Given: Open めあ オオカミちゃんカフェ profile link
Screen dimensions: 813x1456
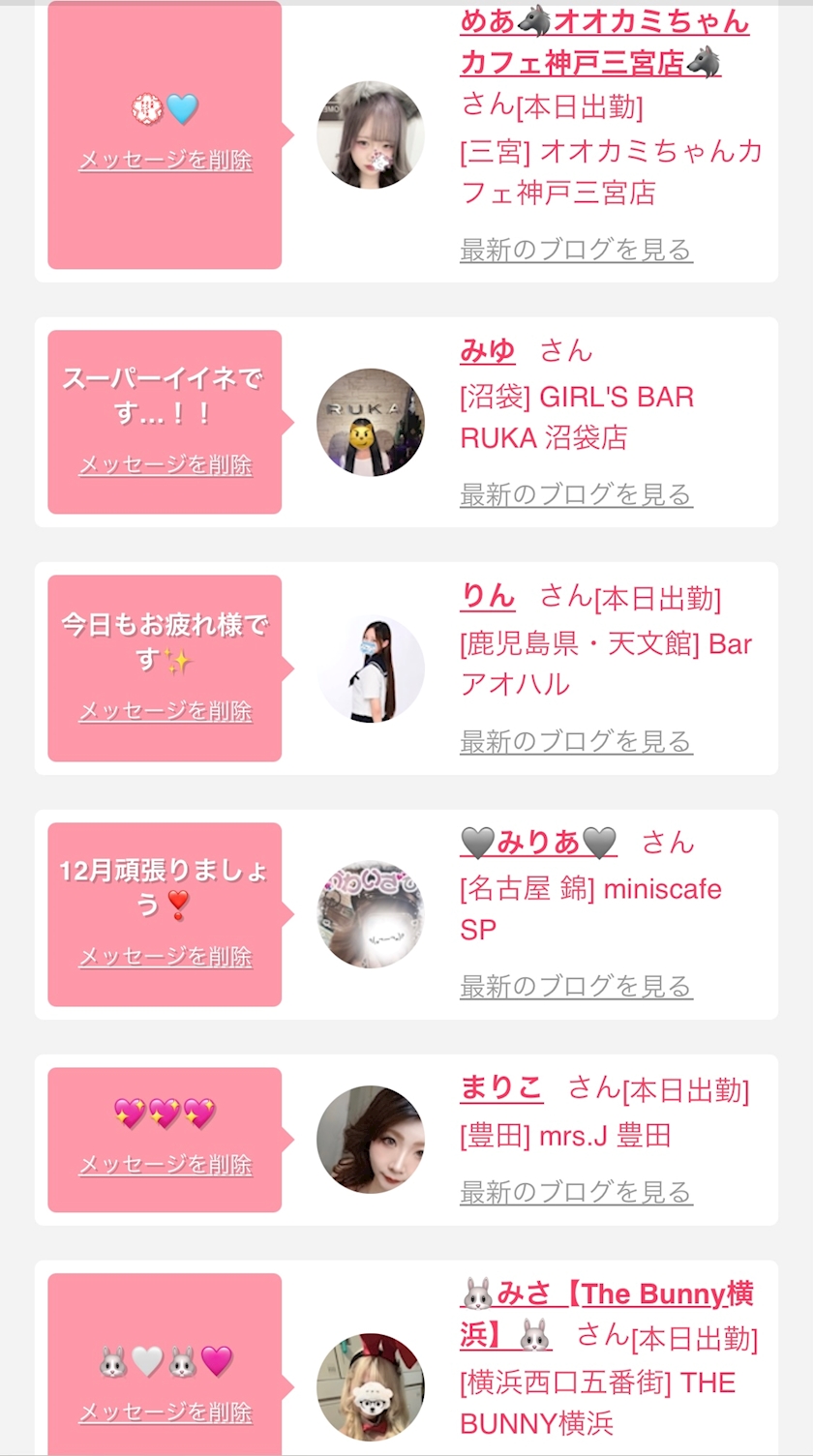Looking at the screenshot, I should pyautogui.click(x=604, y=41).
